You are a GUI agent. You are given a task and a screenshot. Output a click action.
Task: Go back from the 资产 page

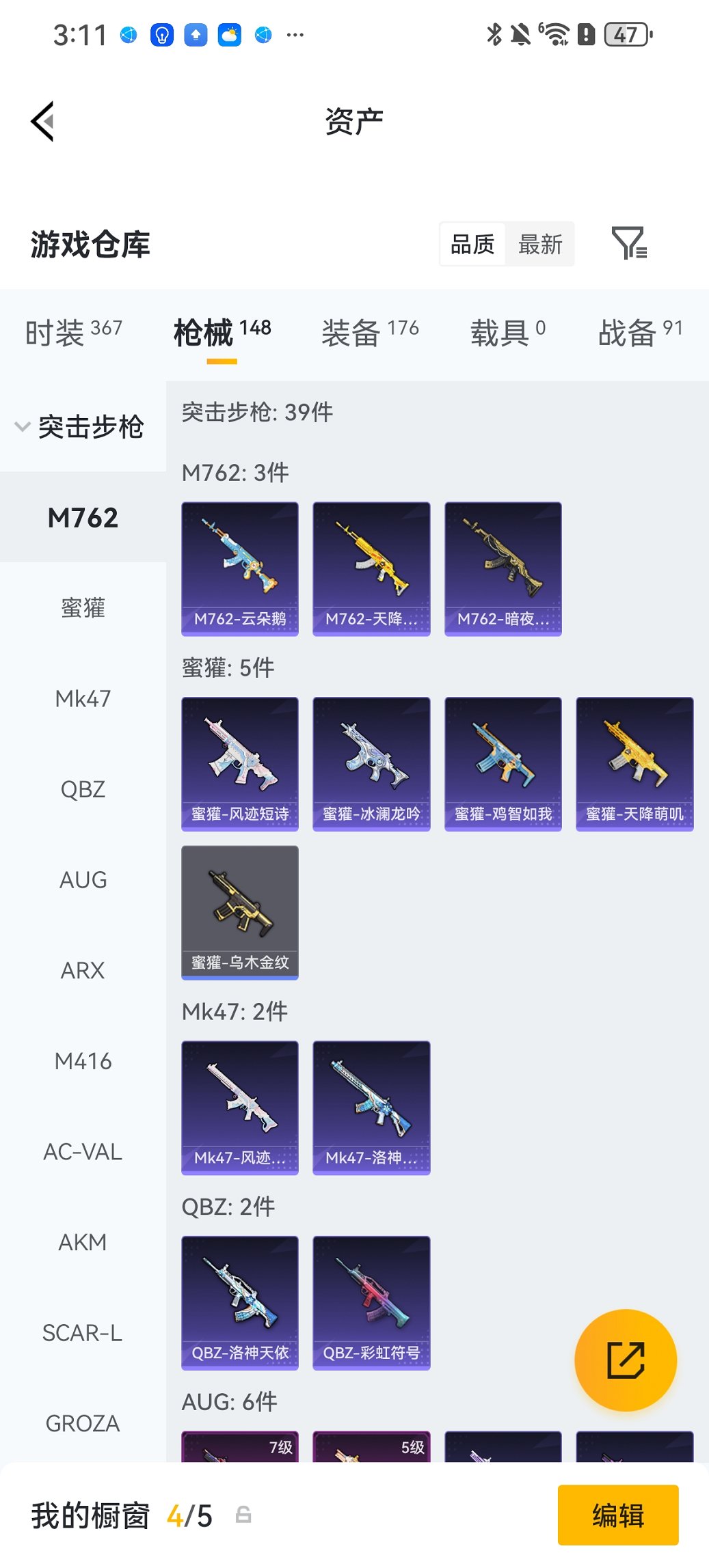click(x=42, y=122)
